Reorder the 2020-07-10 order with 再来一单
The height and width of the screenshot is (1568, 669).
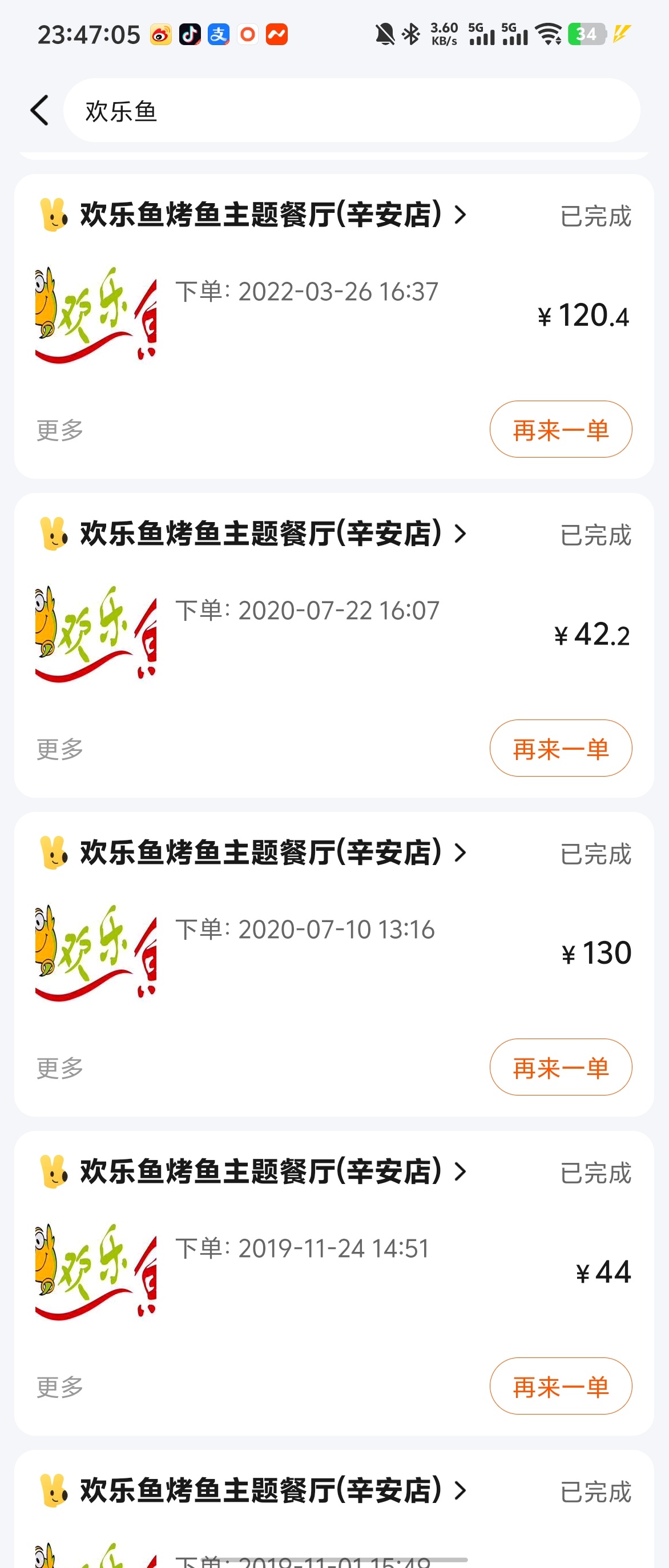tap(560, 1068)
